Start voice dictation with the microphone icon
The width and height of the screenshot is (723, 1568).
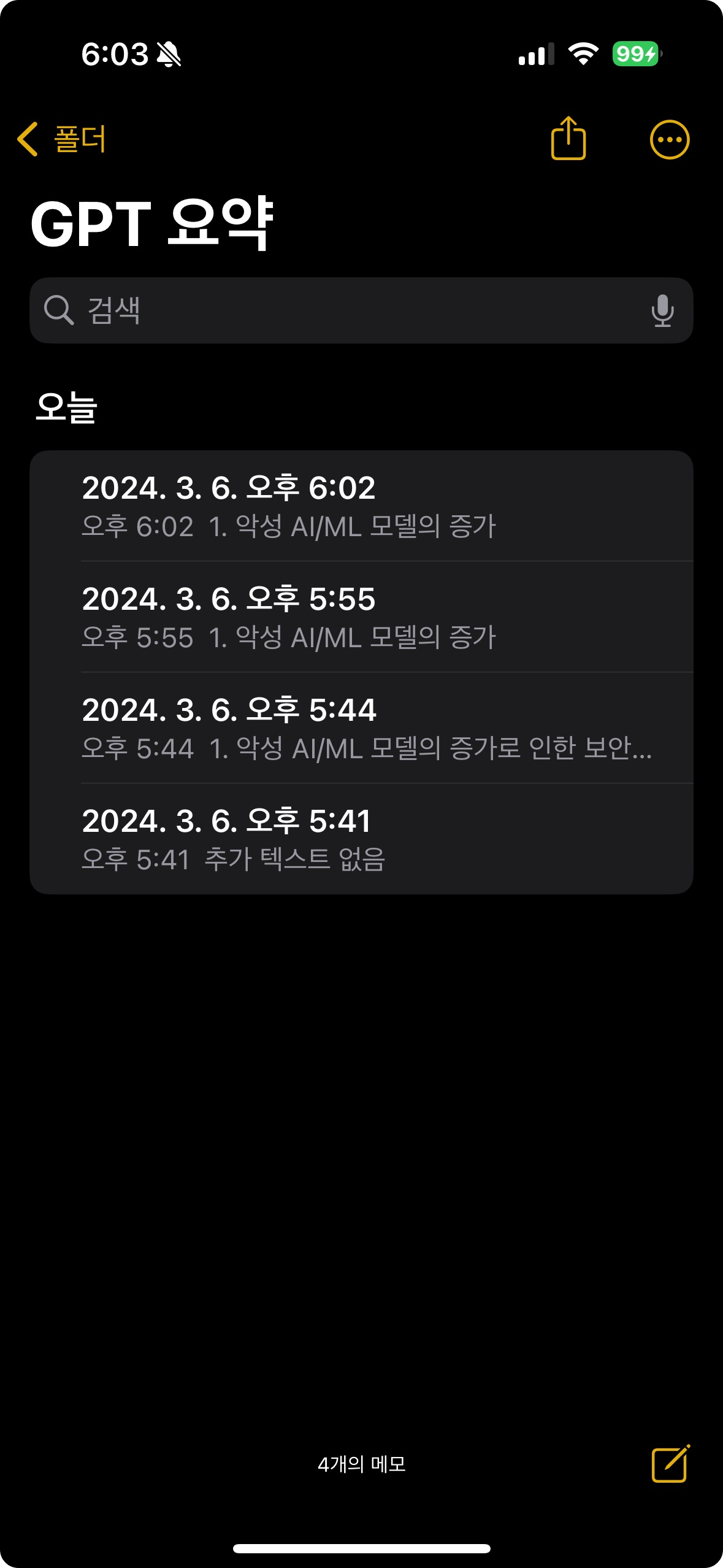click(x=662, y=310)
